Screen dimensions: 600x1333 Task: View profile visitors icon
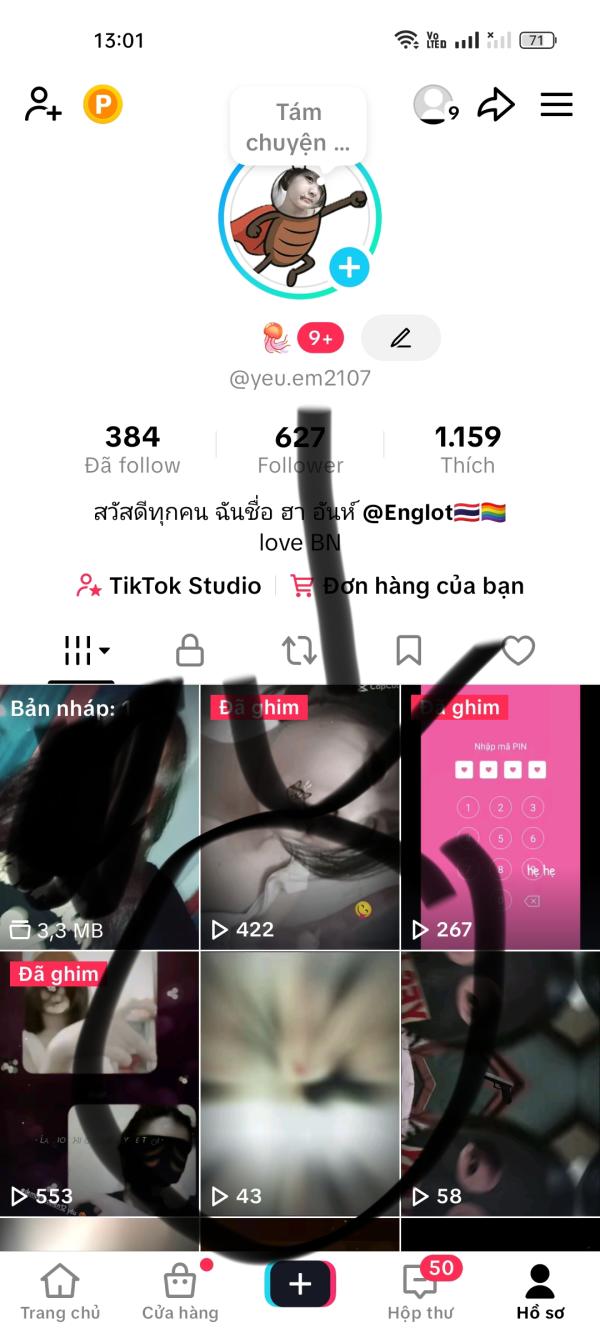coord(436,104)
